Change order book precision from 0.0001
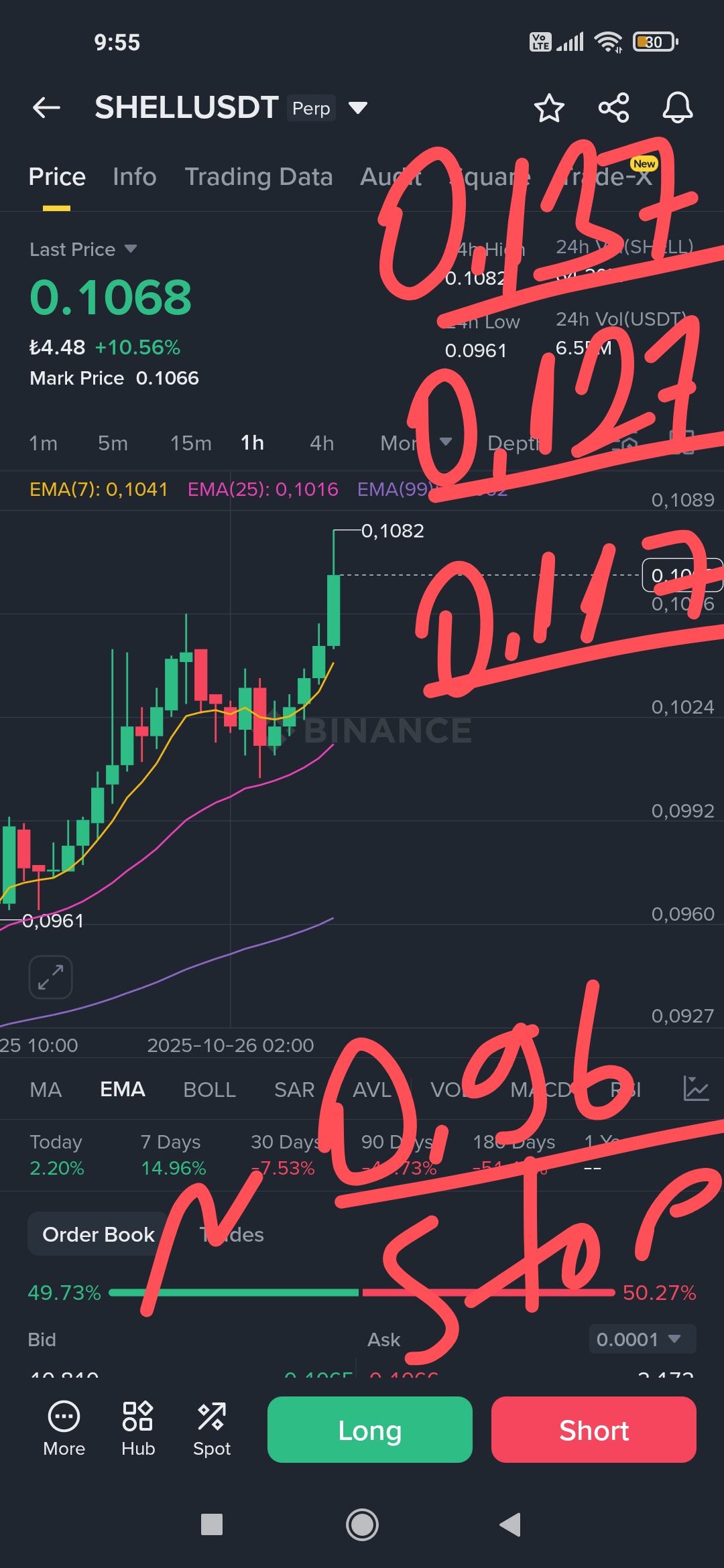The width and height of the screenshot is (724, 1568). (642, 1340)
